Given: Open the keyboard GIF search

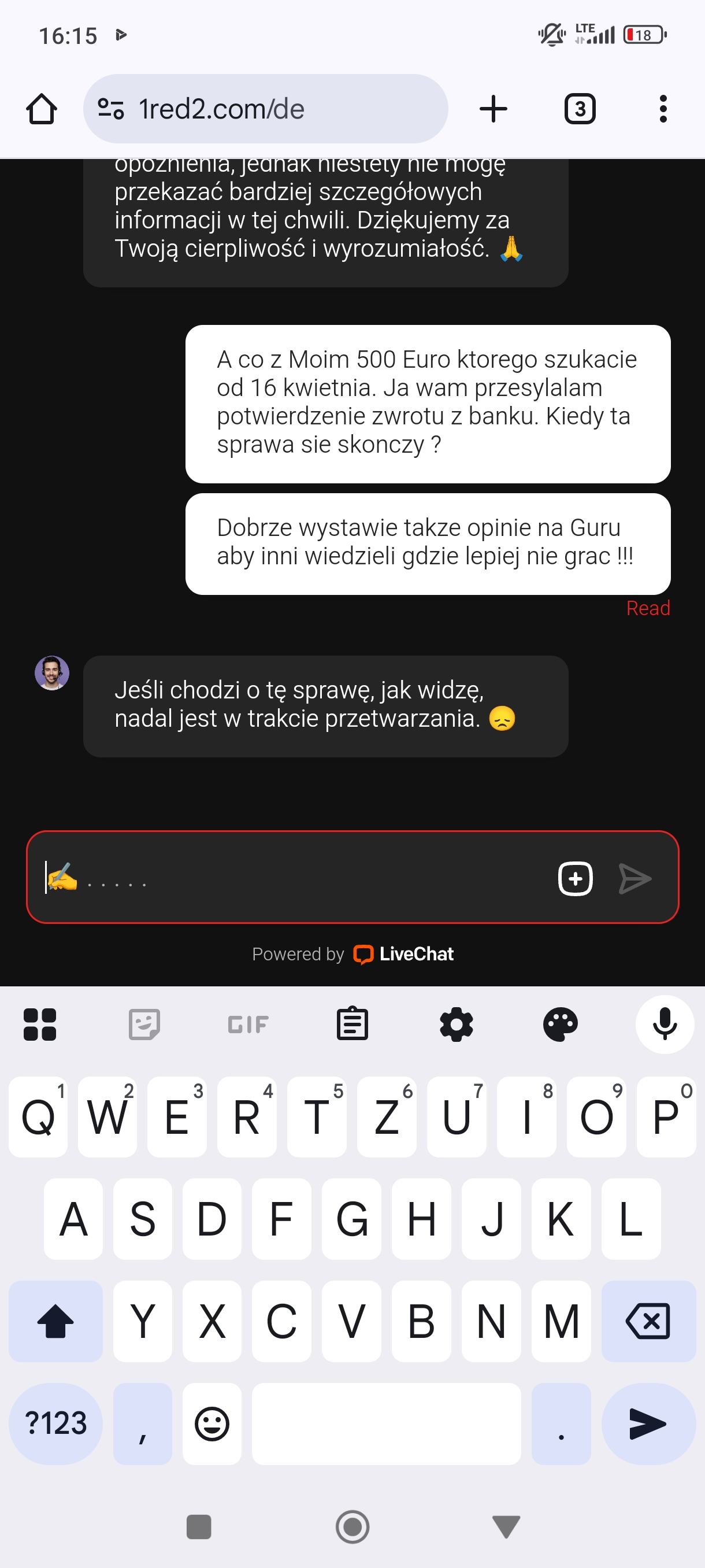Looking at the screenshot, I should tap(248, 1025).
